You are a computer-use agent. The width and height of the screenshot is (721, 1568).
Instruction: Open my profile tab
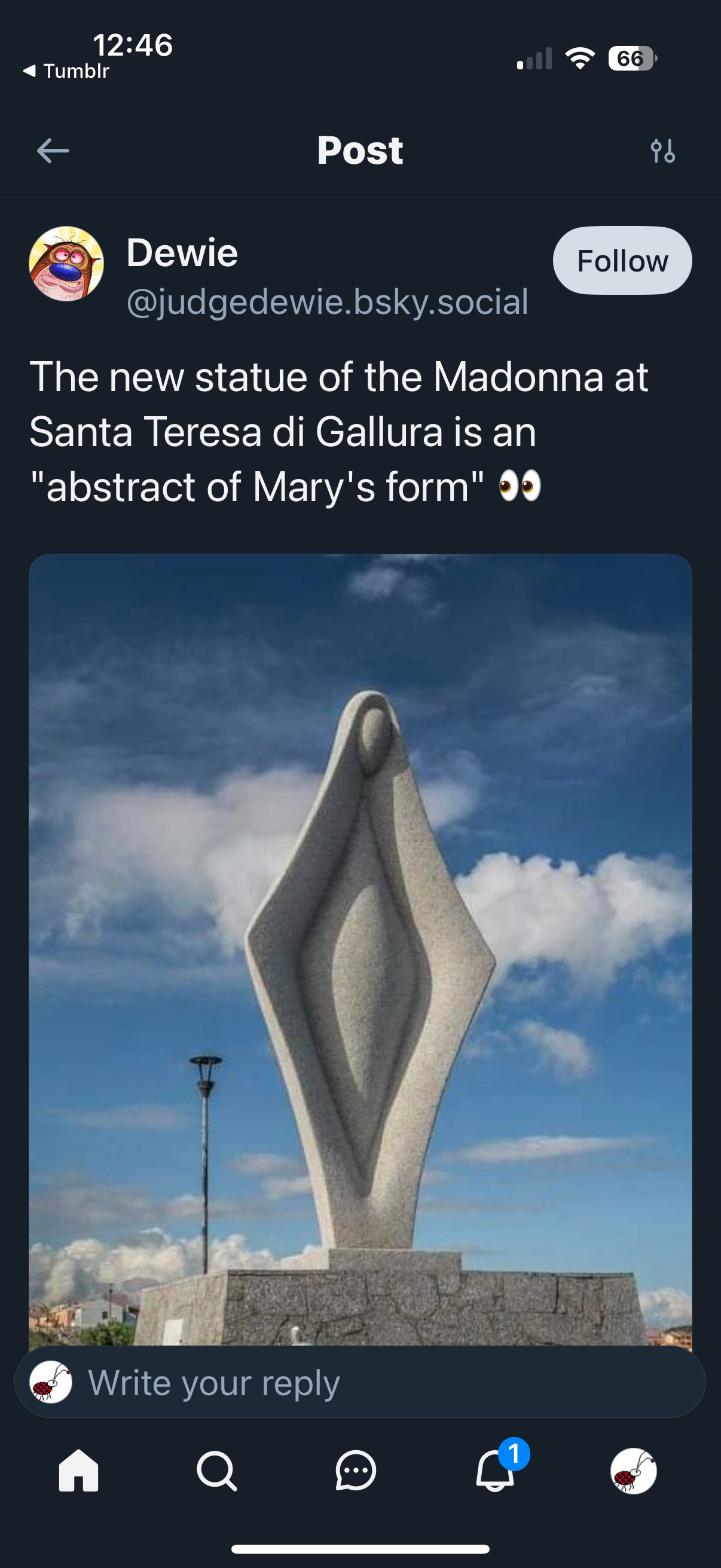pos(633,1471)
